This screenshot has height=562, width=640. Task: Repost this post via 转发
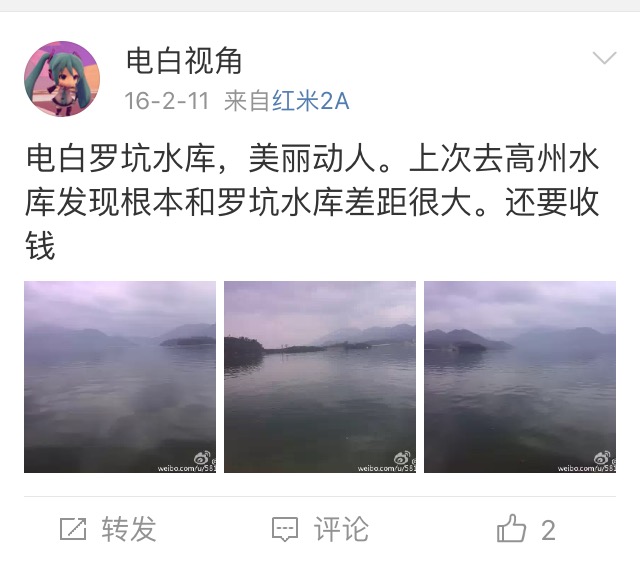point(108,529)
